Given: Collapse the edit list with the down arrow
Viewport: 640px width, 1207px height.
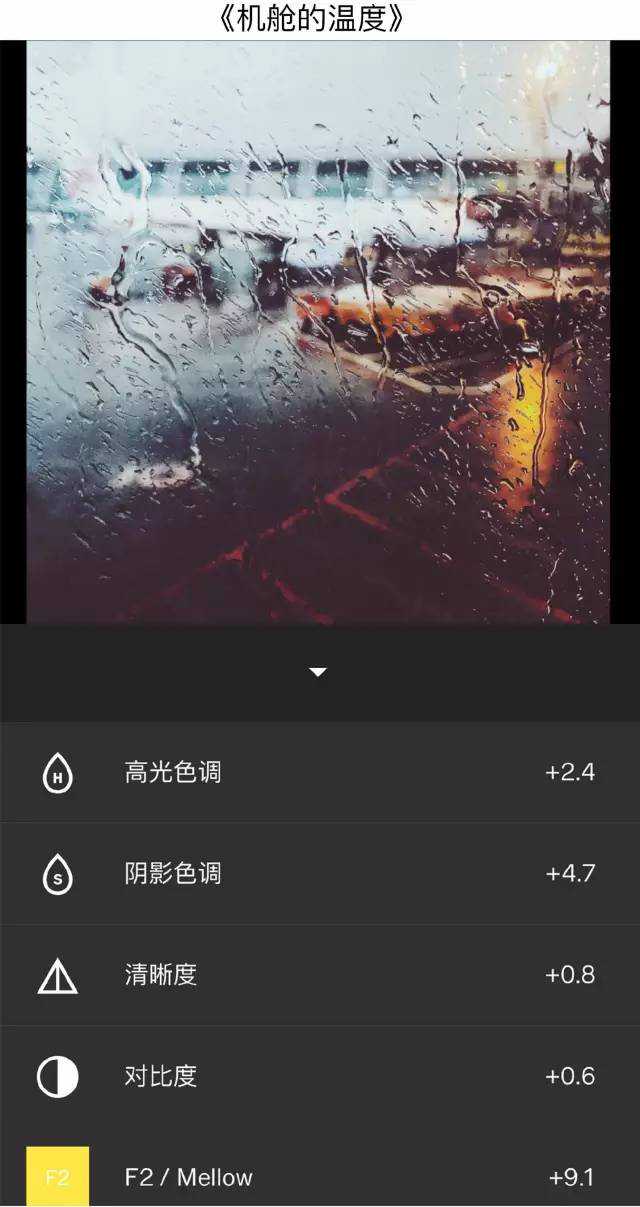Looking at the screenshot, I should click(x=318, y=672).
